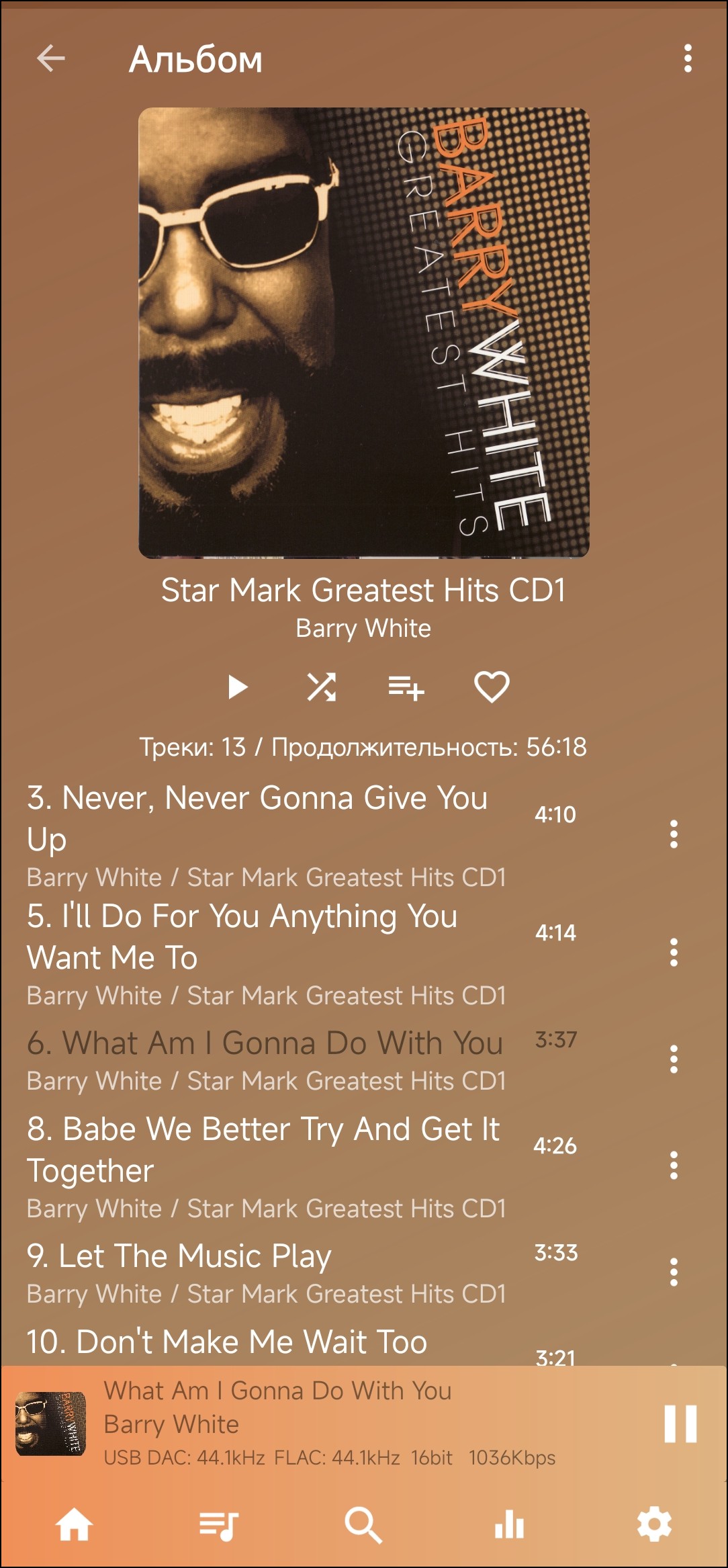
Task: Play the Star Mark Greatest Hits CD1 album
Action: click(x=237, y=687)
